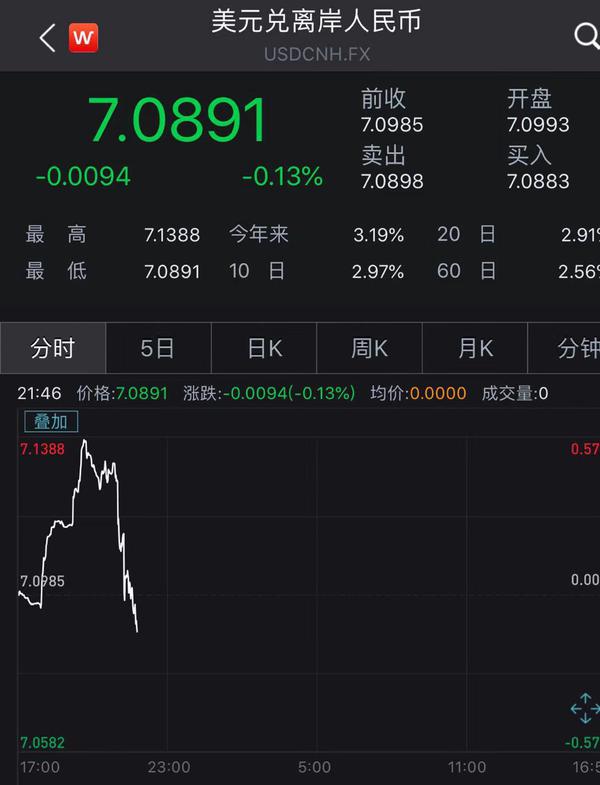Expand the chart to fullscreen
Image resolution: width=600 pixels, height=785 pixels.
[584, 709]
